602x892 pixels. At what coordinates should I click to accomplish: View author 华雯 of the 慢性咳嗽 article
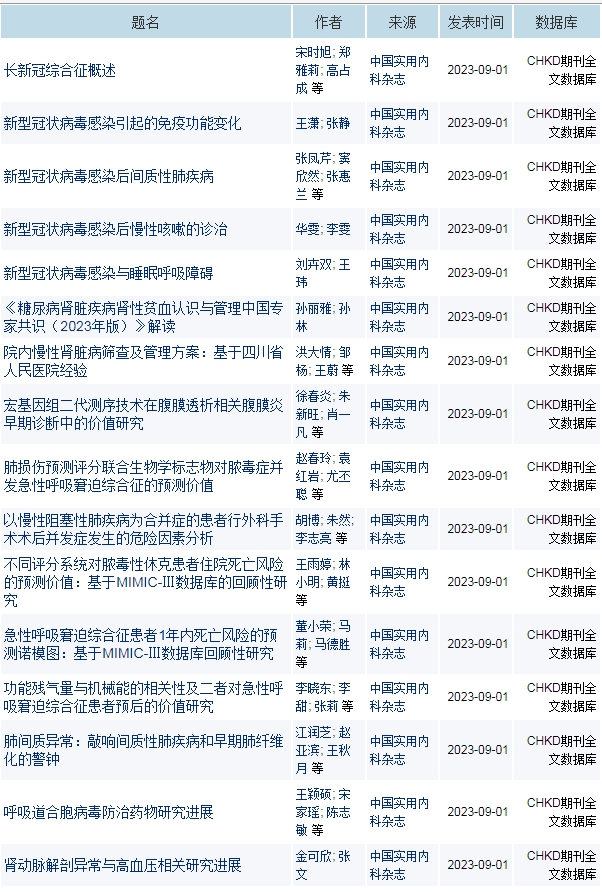pyautogui.click(x=307, y=229)
